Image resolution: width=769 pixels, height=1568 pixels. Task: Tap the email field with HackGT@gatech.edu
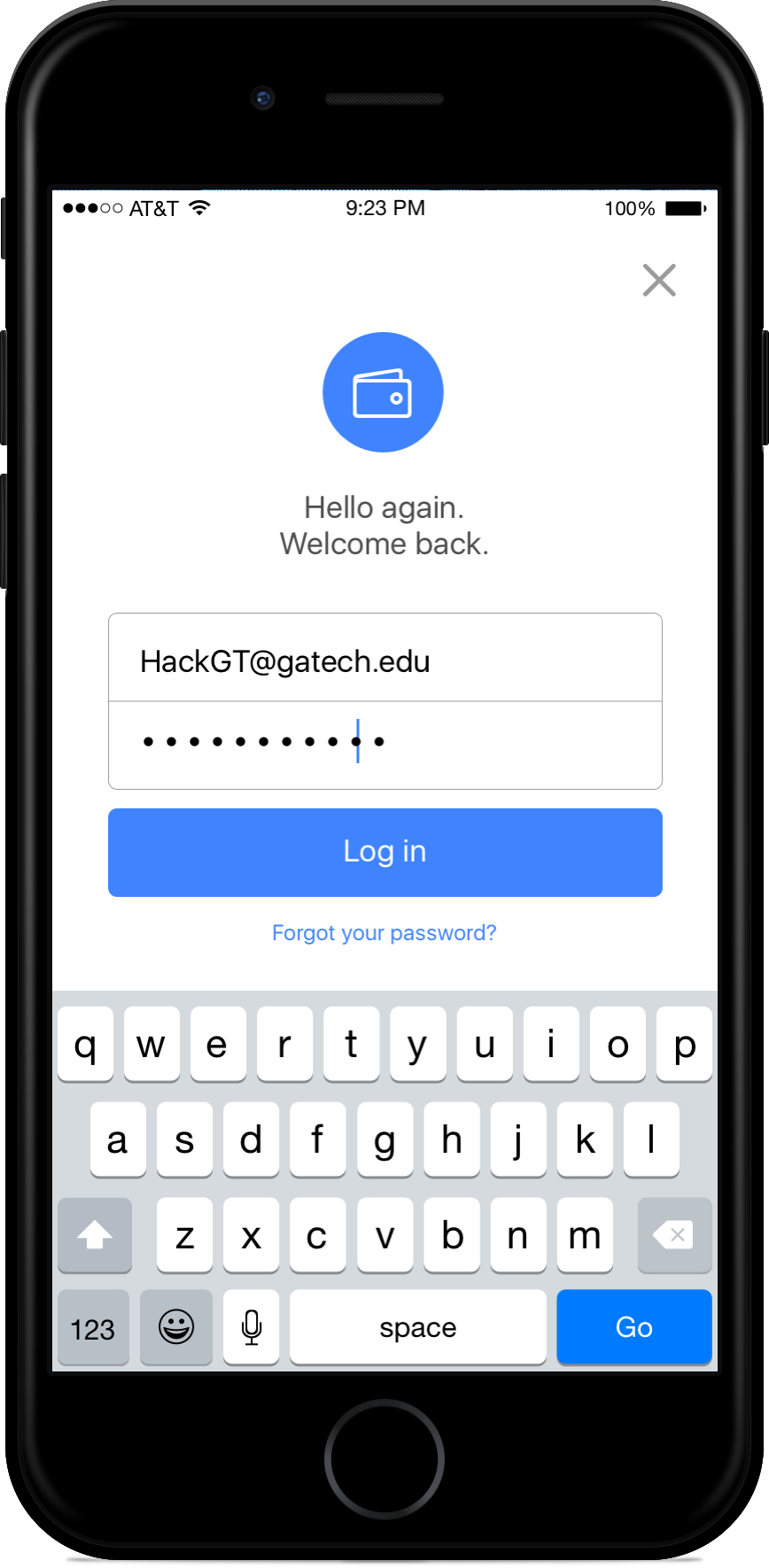[x=384, y=658]
